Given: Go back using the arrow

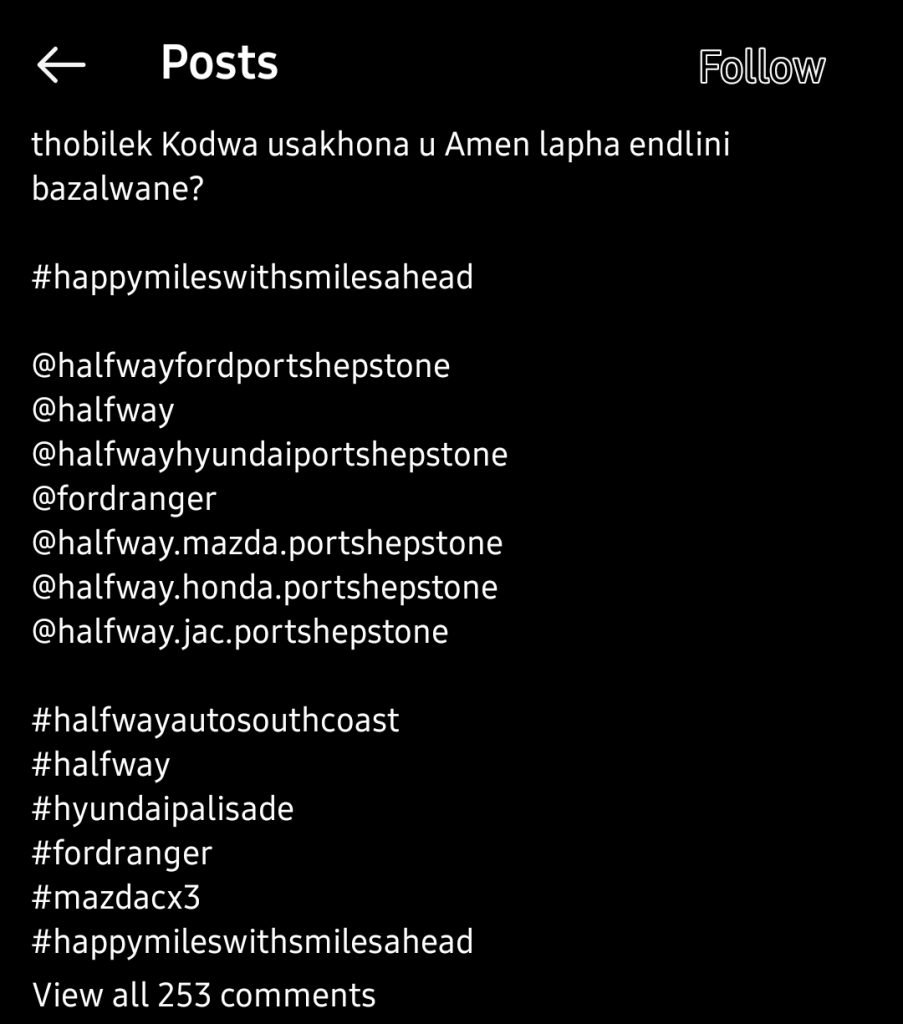Looking at the screenshot, I should 61,65.
